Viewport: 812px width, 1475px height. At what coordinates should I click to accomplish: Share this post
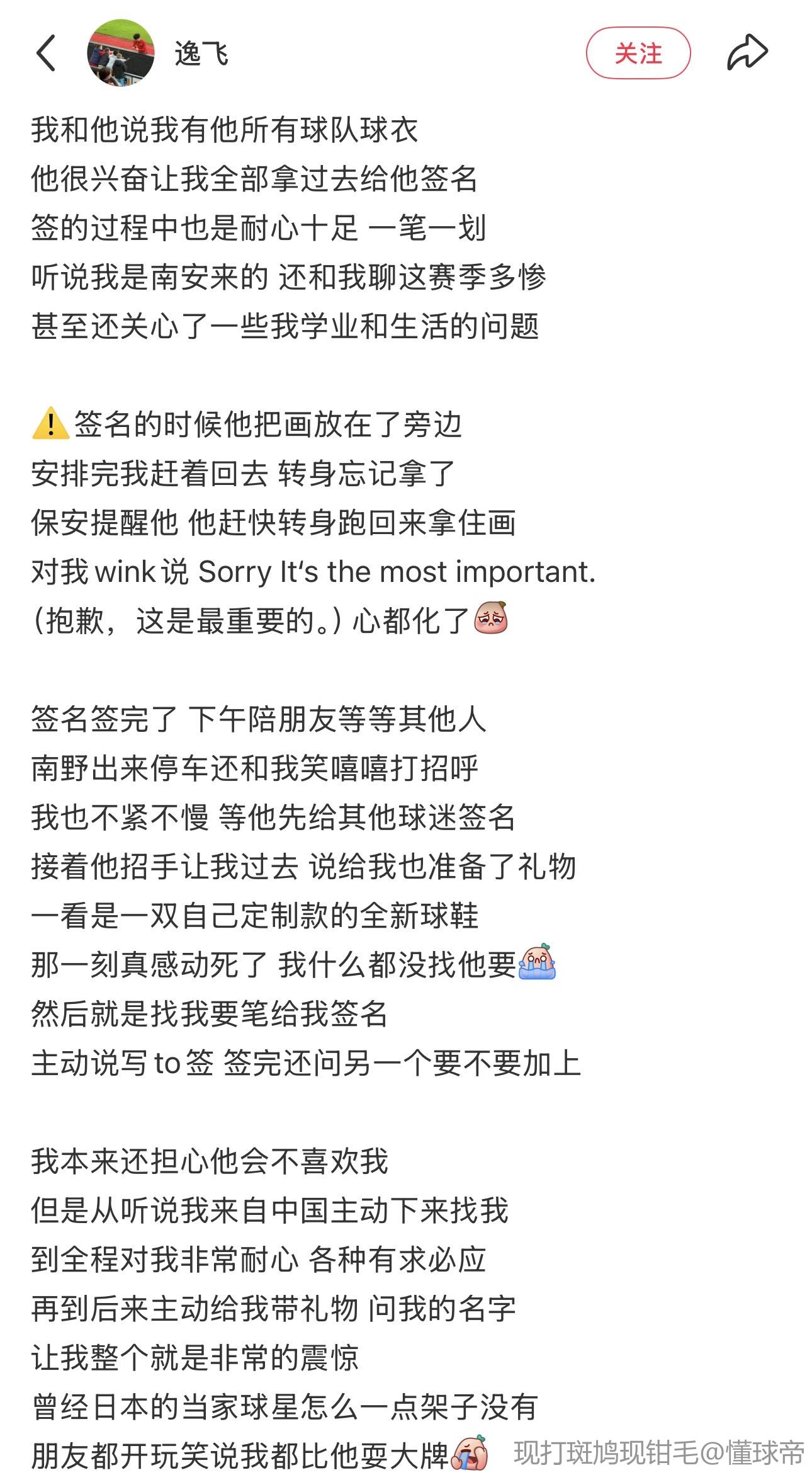(747, 53)
